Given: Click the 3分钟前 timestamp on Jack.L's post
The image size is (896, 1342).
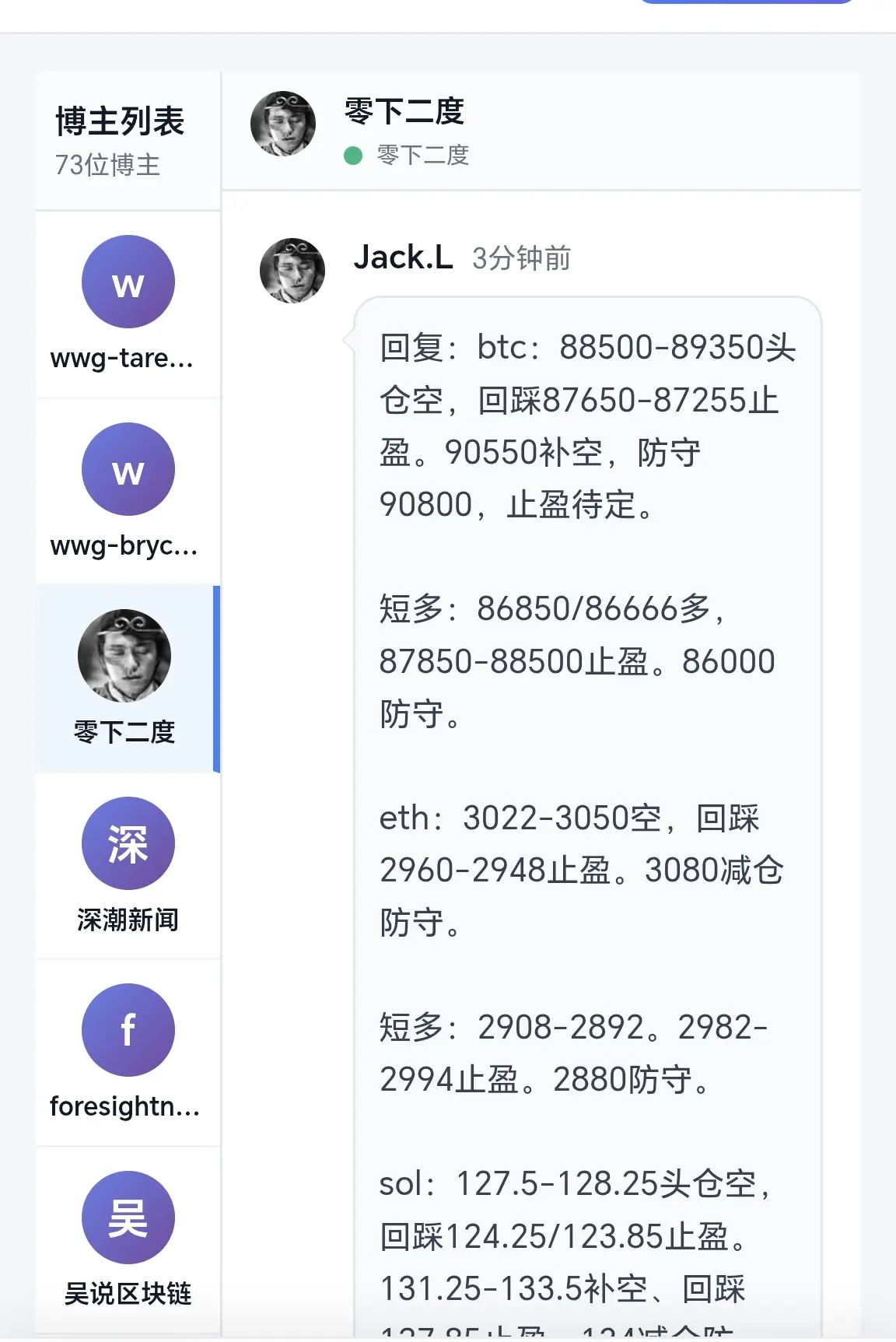Looking at the screenshot, I should [520, 261].
